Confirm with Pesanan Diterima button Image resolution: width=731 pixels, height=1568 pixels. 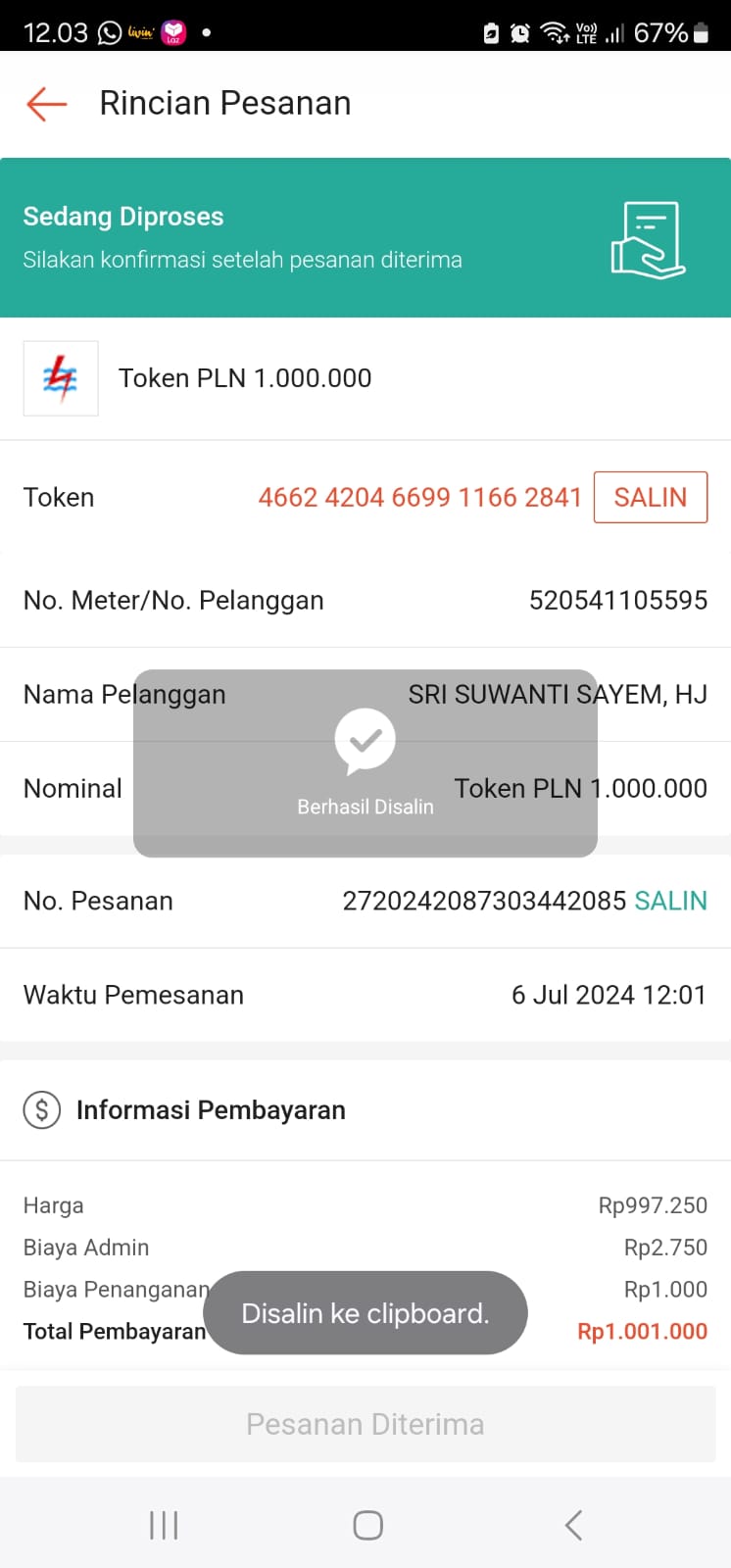[365, 1424]
